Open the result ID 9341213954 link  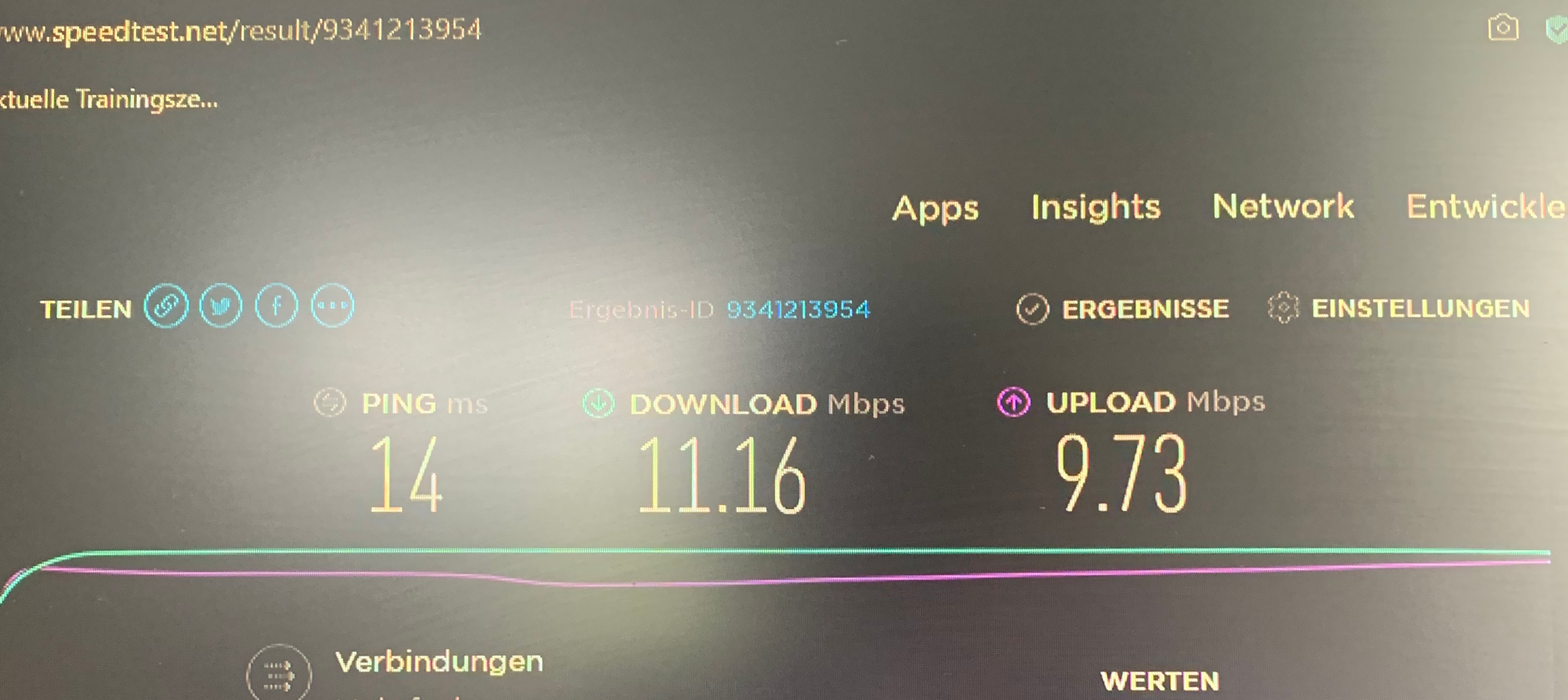coord(798,310)
